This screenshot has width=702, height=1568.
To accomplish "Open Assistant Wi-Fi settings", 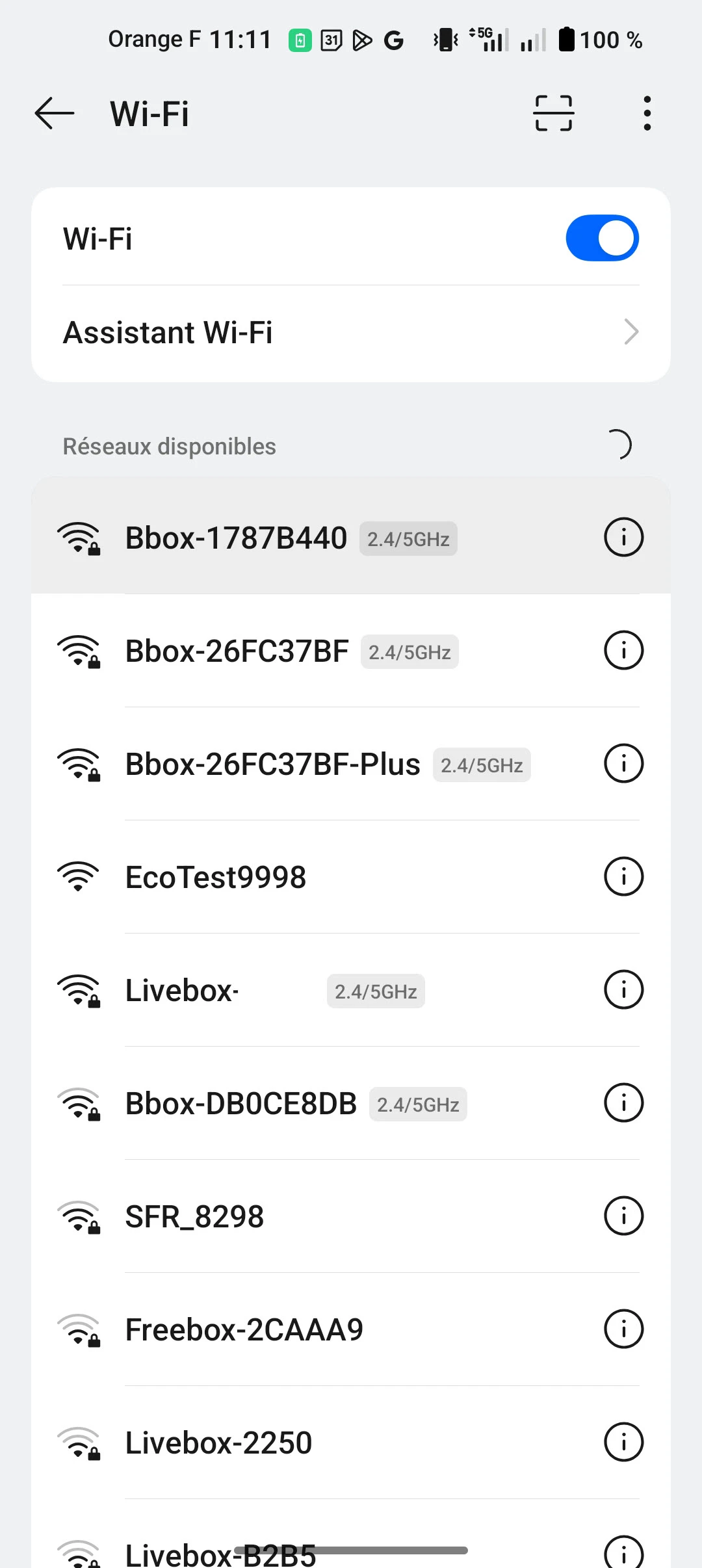I will tap(351, 333).
